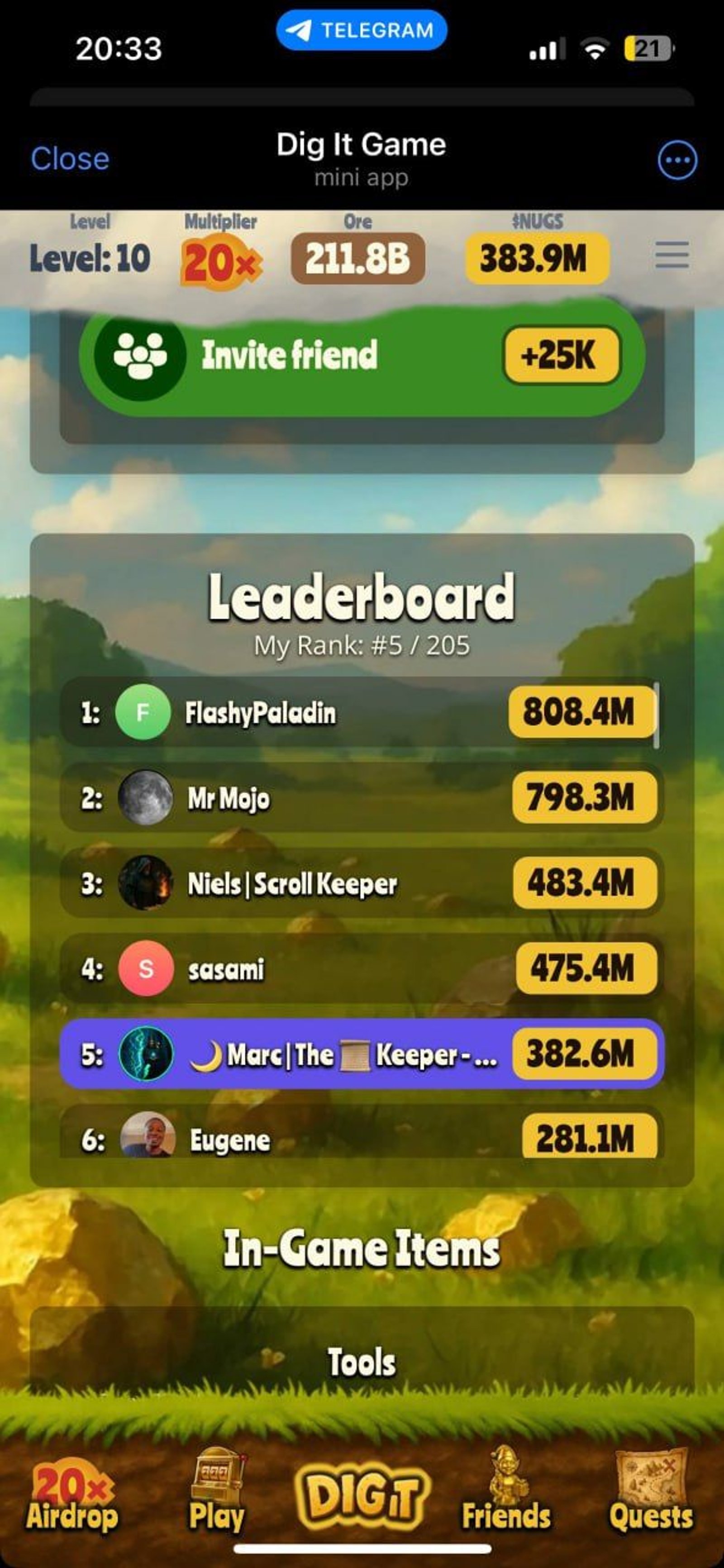Expand the Tools section
Viewport: 724px width, 1568px height.
tap(362, 1362)
